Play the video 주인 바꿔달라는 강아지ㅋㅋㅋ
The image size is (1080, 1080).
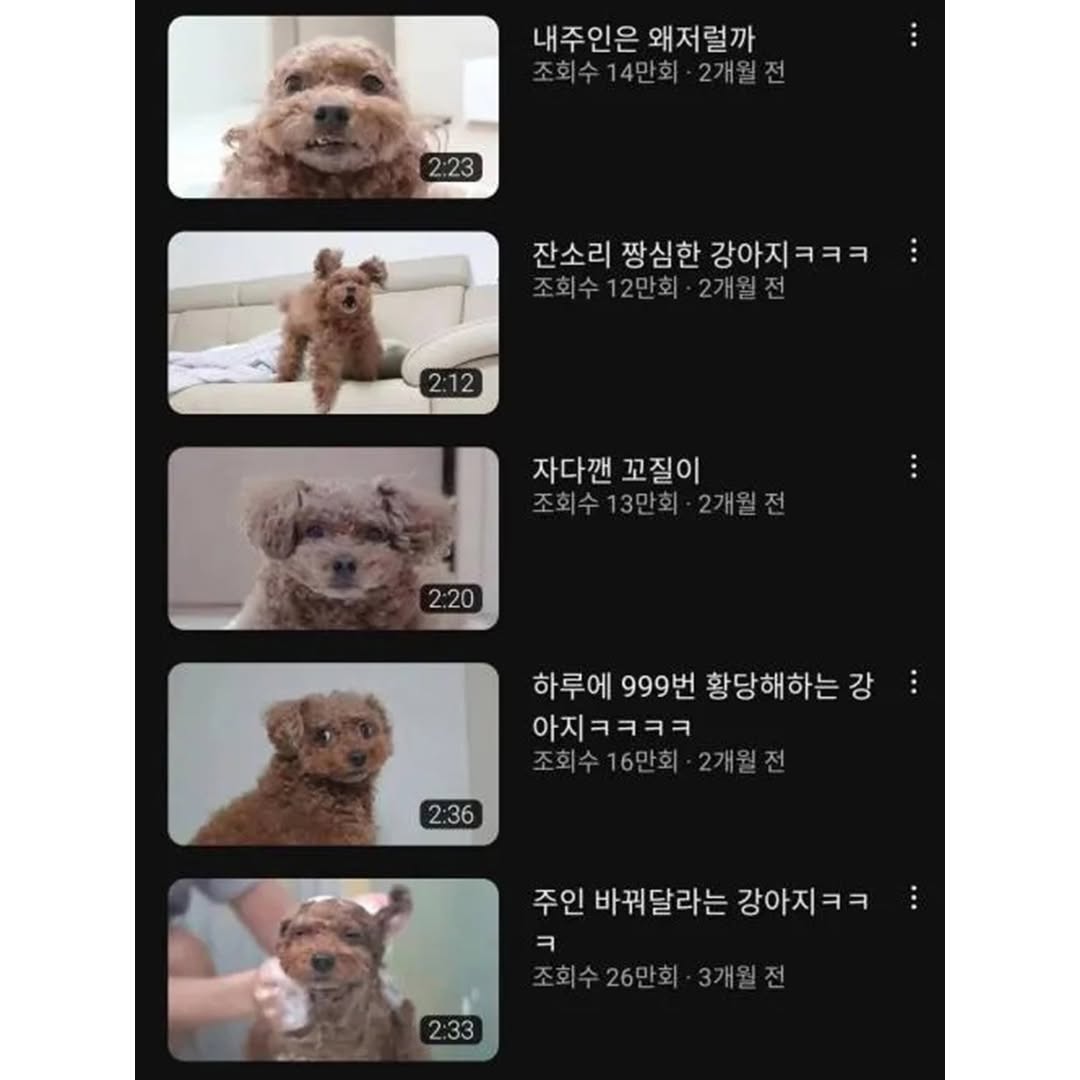point(333,969)
